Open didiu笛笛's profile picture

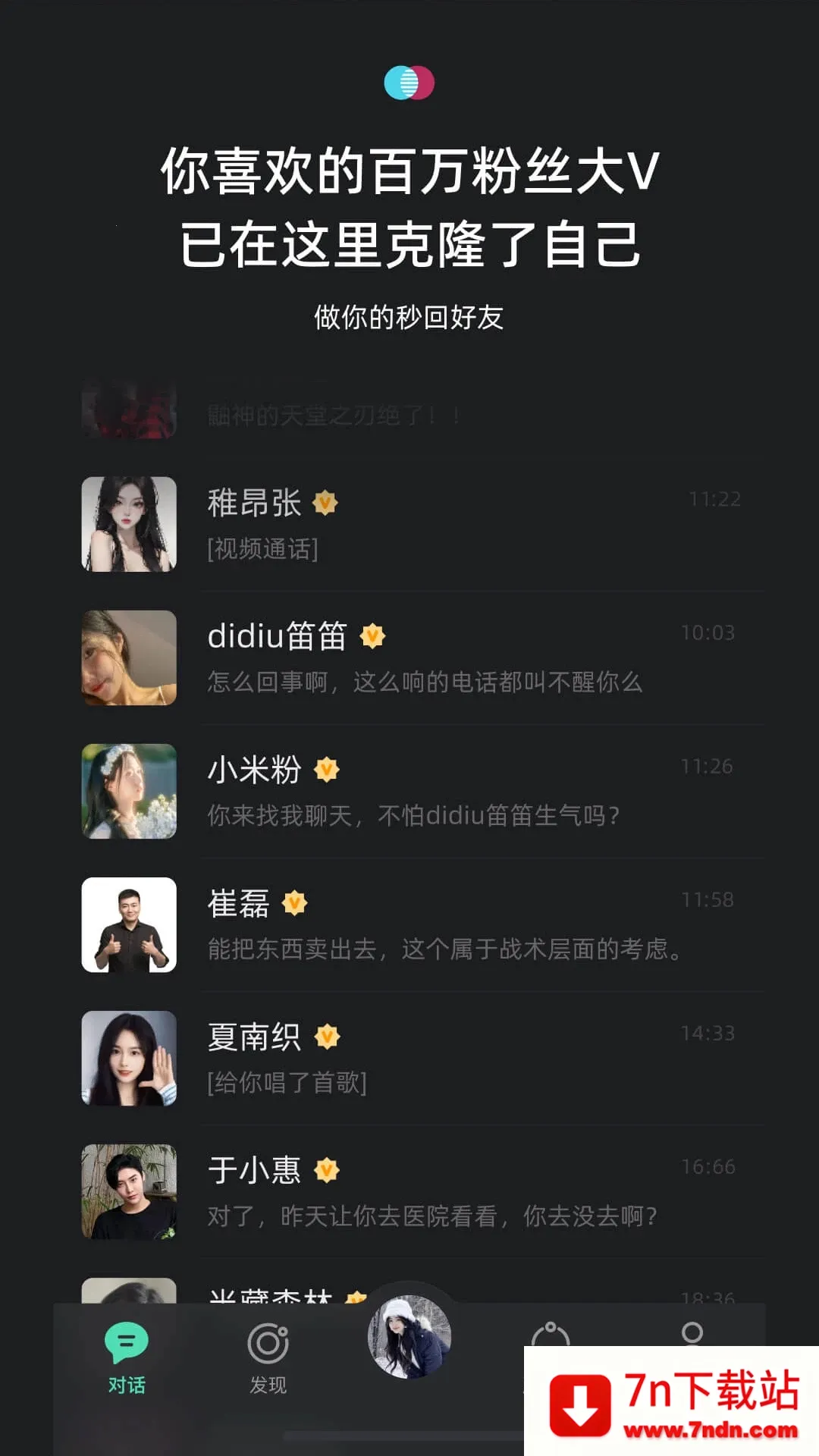[129, 658]
